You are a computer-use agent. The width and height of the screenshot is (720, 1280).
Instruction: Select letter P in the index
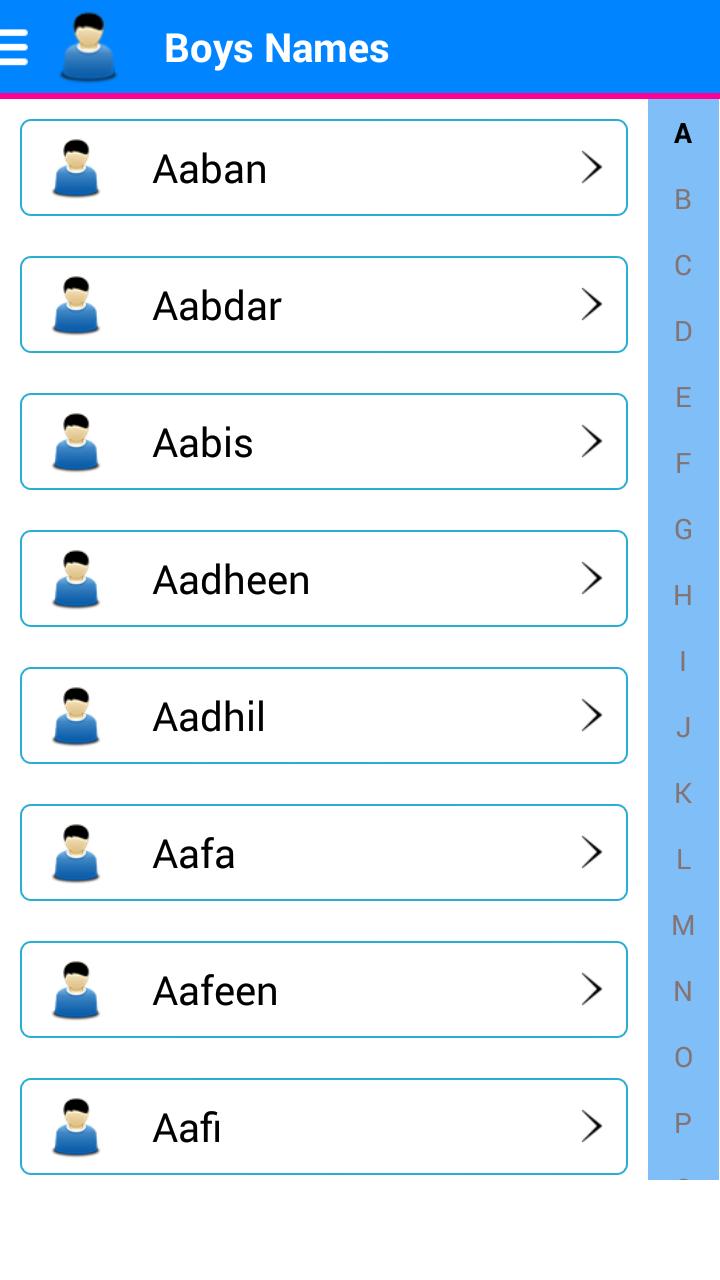pyautogui.click(x=682, y=1123)
